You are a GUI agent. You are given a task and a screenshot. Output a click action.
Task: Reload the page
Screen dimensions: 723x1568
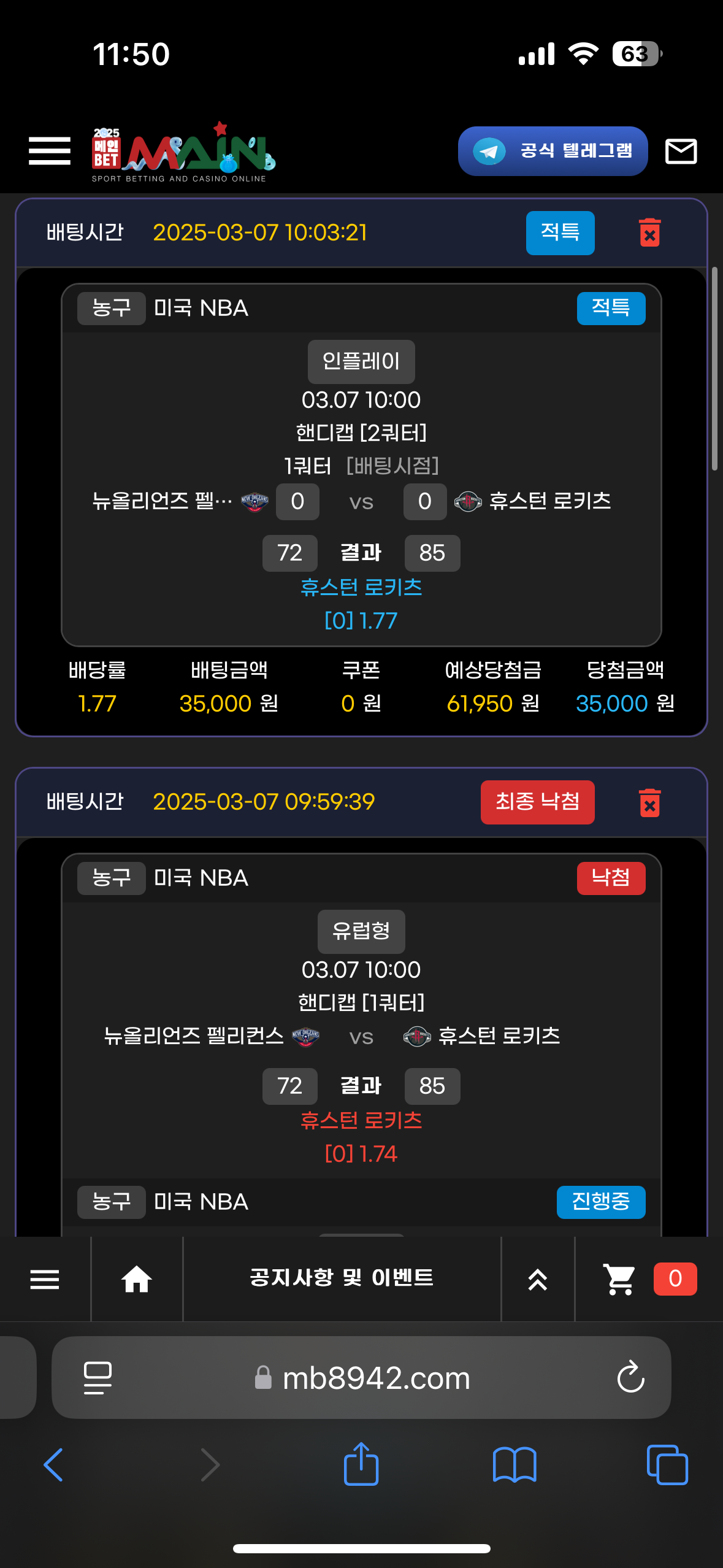630,1378
